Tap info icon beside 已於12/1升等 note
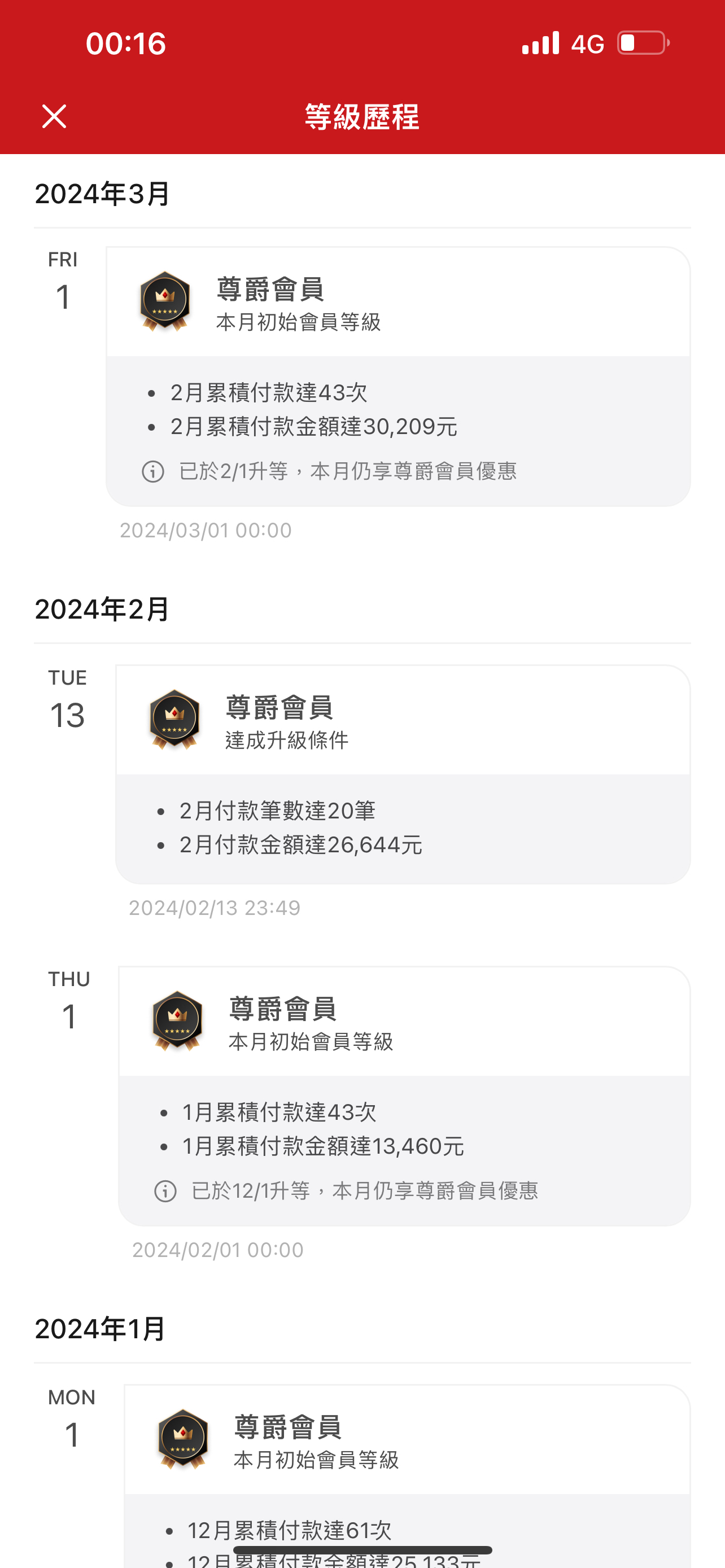Viewport: 725px width, 1568px height. pos(165,1190)
